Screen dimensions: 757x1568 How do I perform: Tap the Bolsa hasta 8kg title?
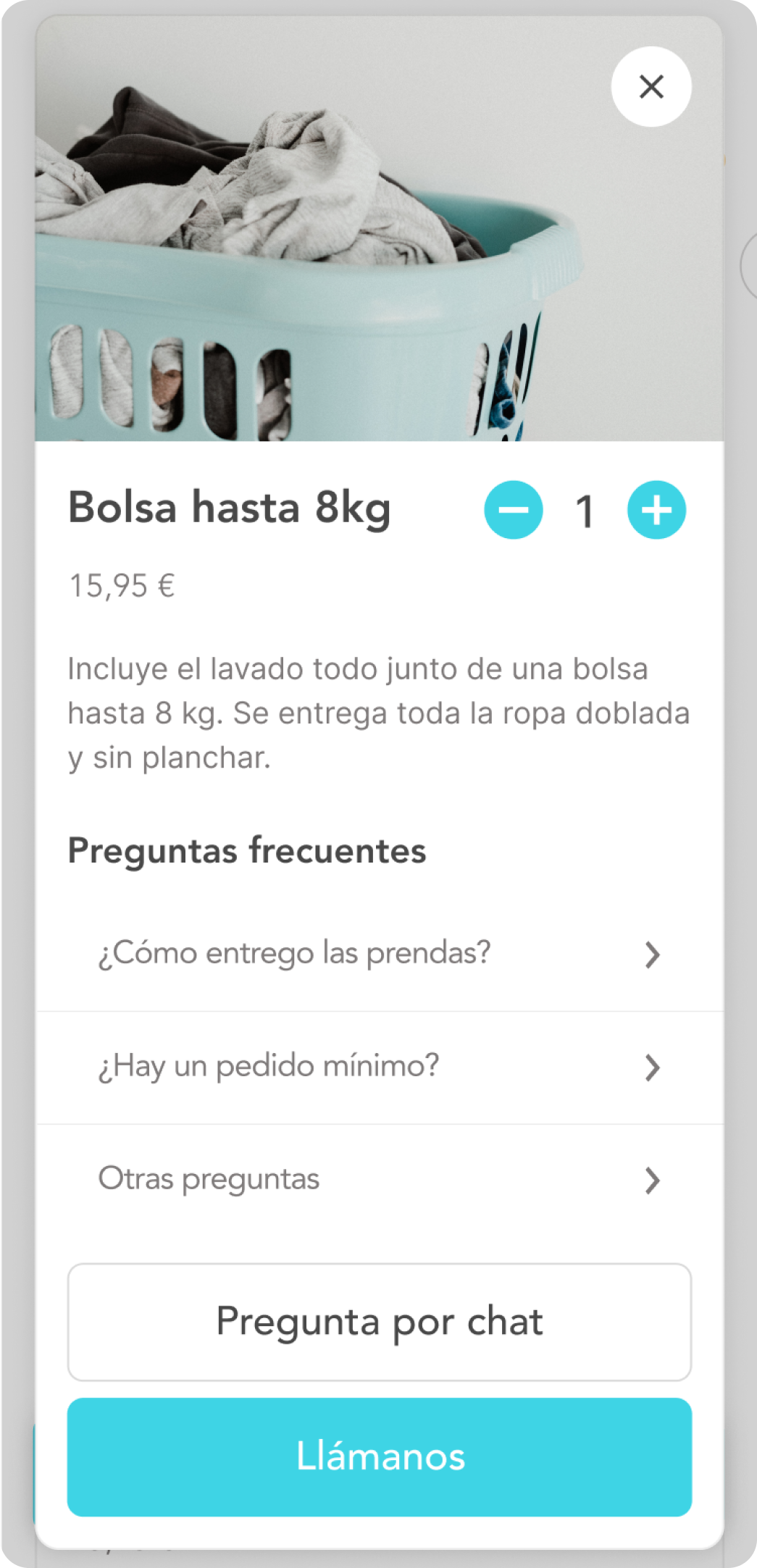(x=229, y=508)
